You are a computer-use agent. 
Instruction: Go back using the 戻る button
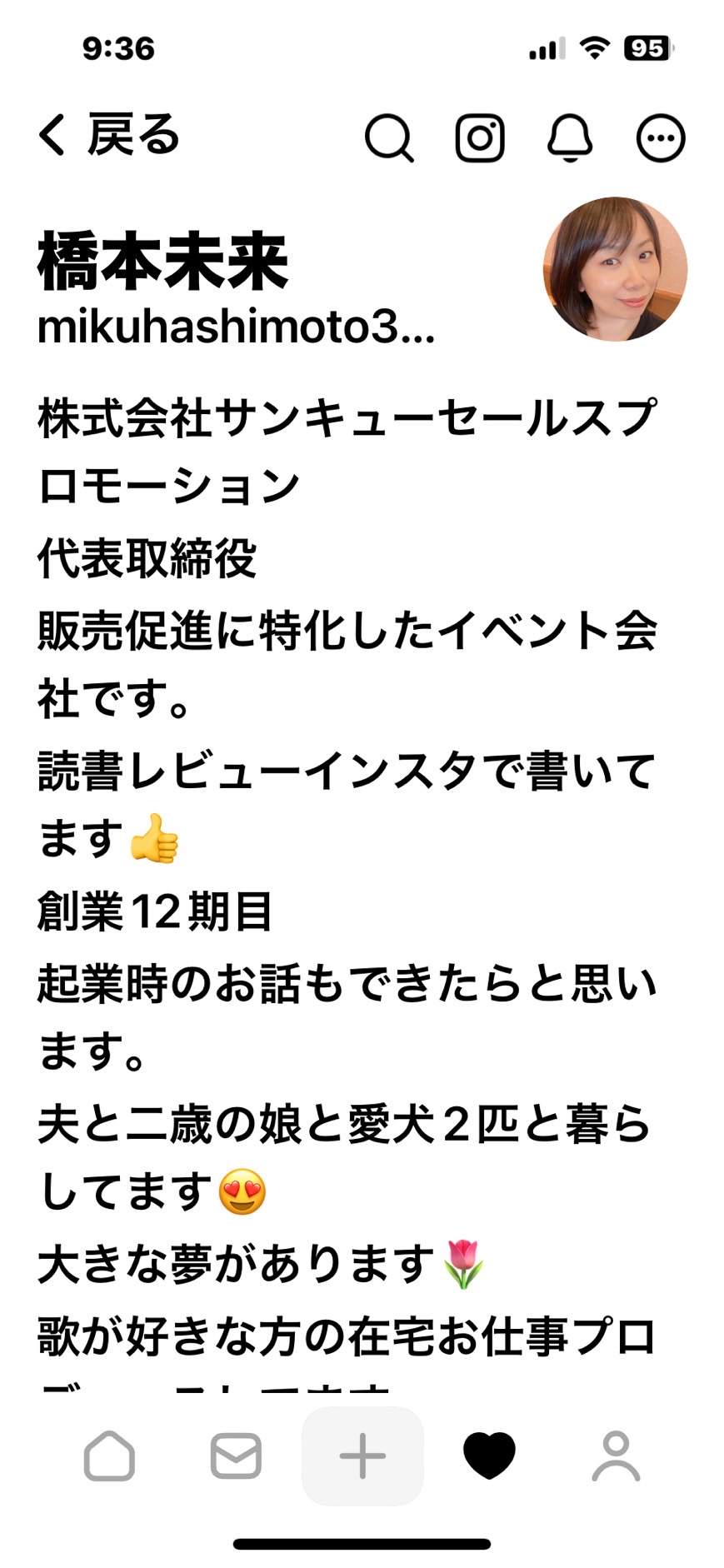pyautogui.click(x=109, y=135)
